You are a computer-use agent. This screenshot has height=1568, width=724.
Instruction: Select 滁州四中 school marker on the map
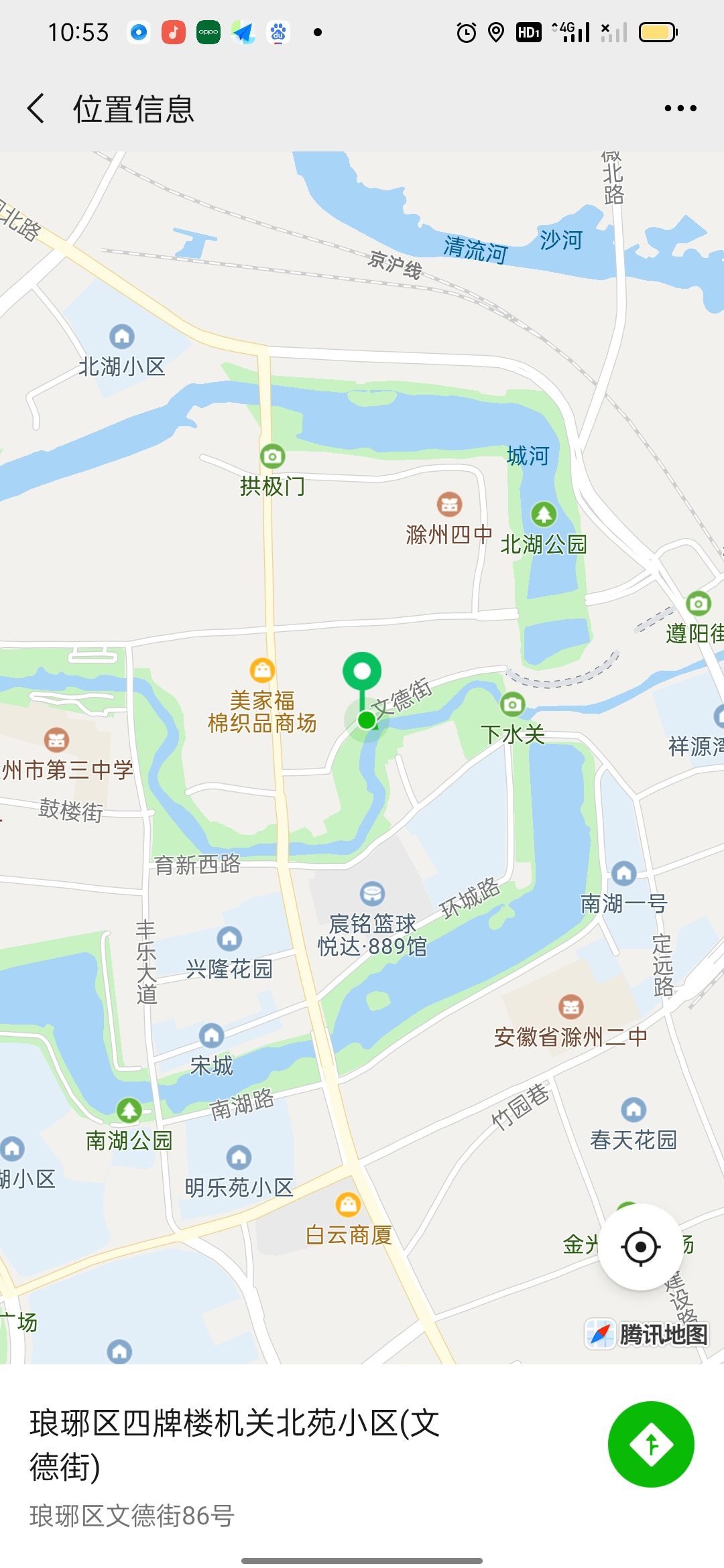tap(449, 505)
